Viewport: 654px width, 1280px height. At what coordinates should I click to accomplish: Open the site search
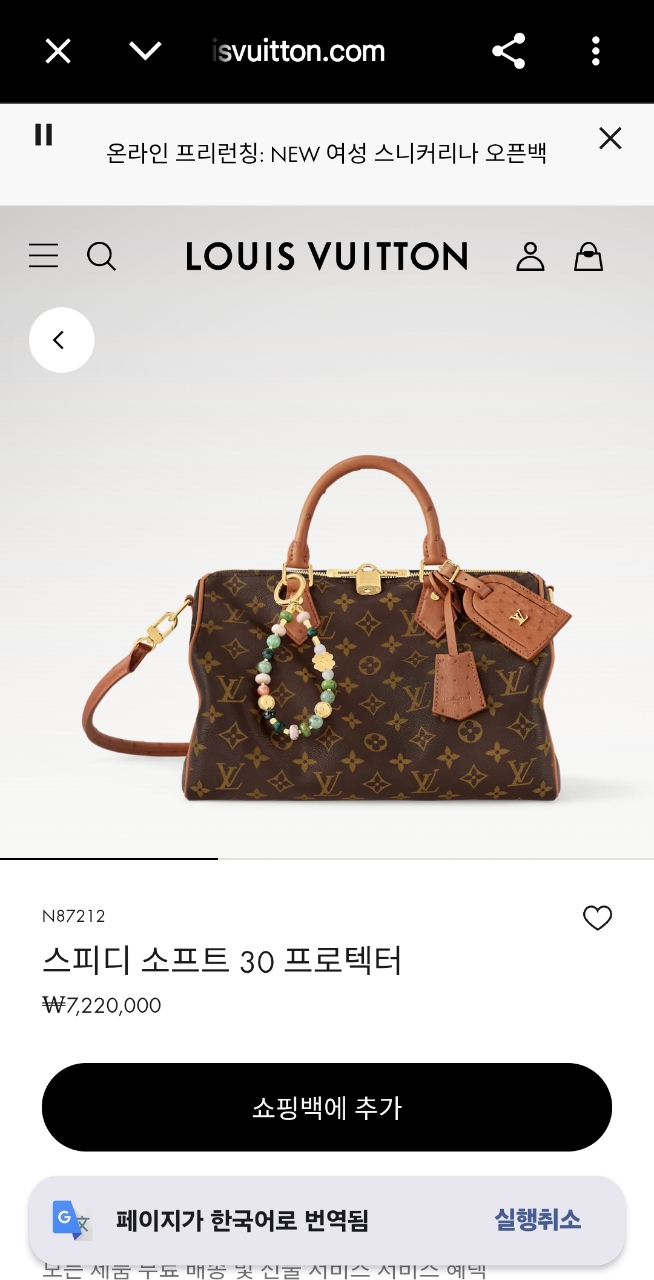click(x=101, y=257)
